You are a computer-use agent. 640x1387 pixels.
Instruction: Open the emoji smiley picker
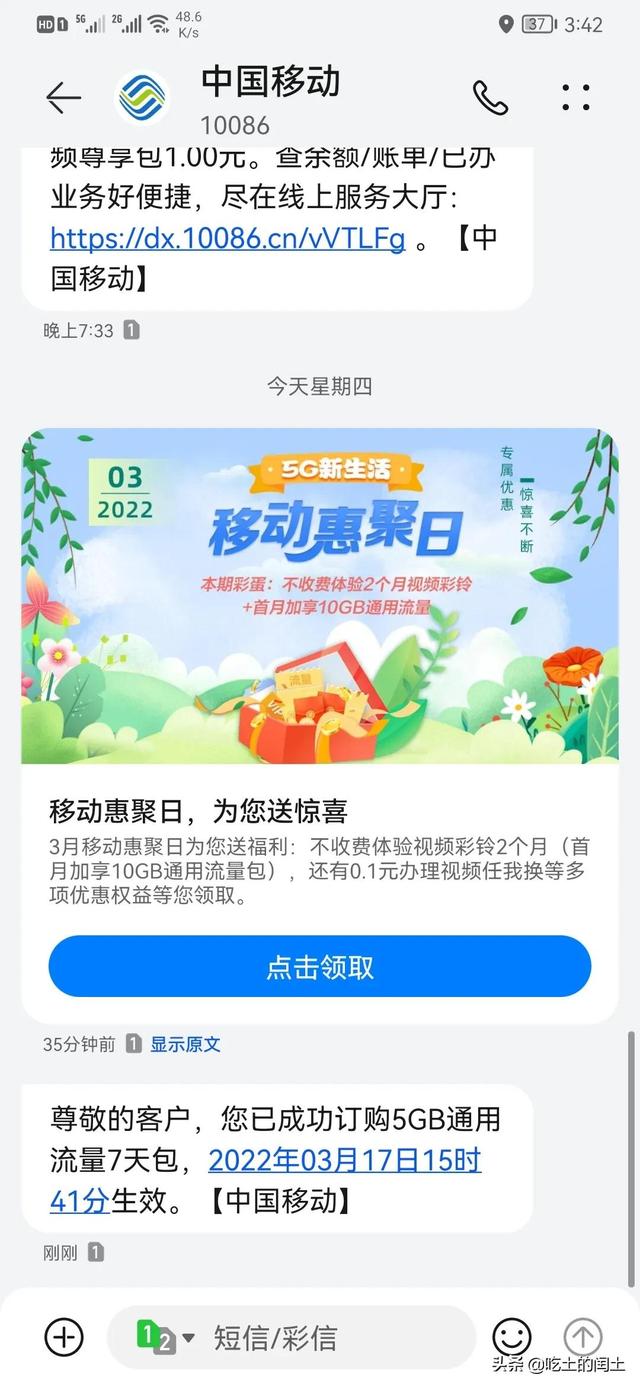tap(511, 1336)
